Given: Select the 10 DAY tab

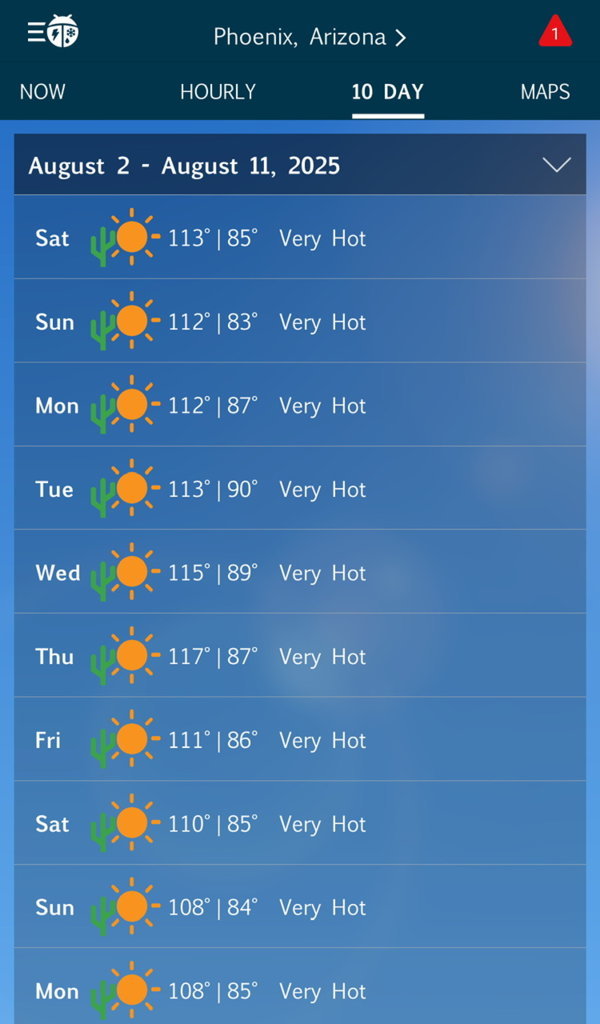Looking at the screenshot, I should click(388, 91).
